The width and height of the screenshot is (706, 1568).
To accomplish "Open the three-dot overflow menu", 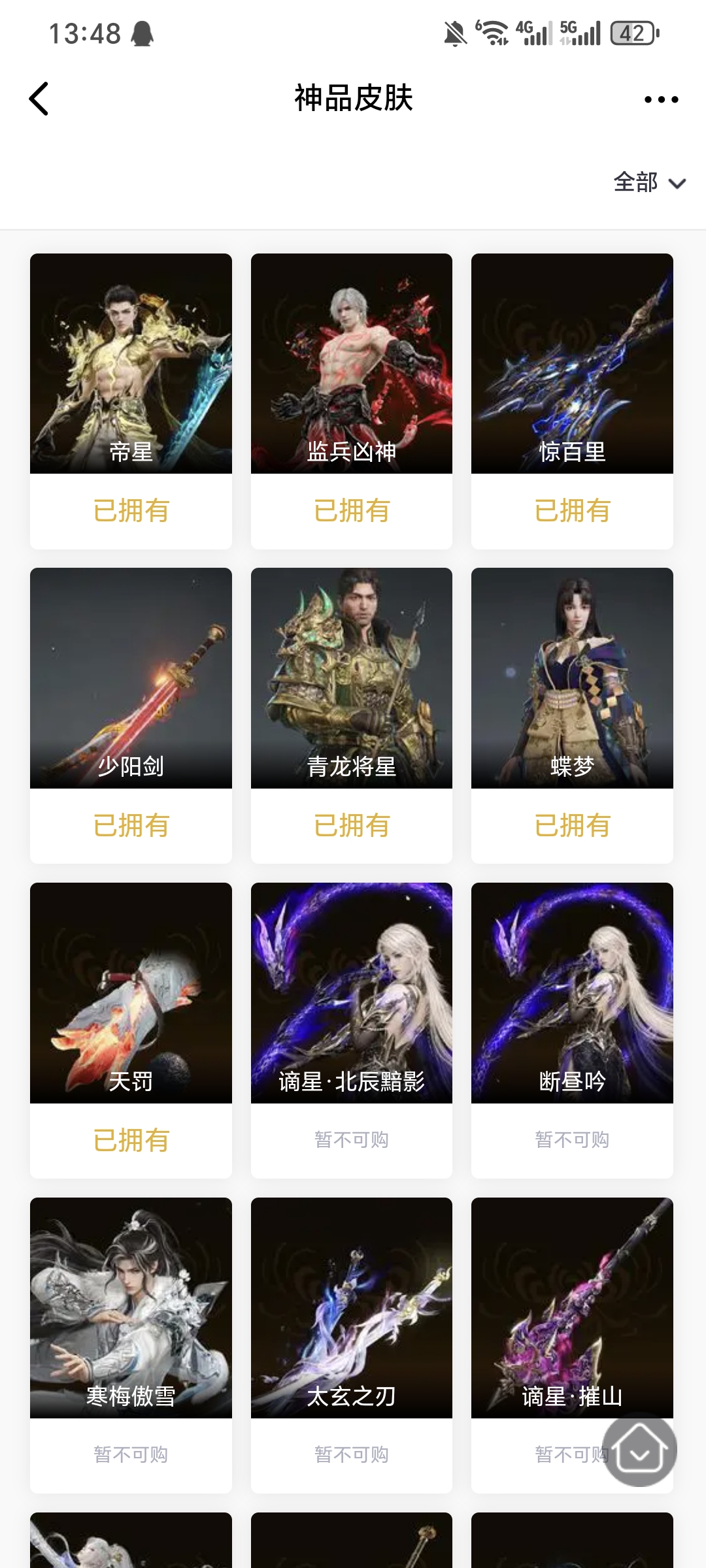I will [661, 99].
